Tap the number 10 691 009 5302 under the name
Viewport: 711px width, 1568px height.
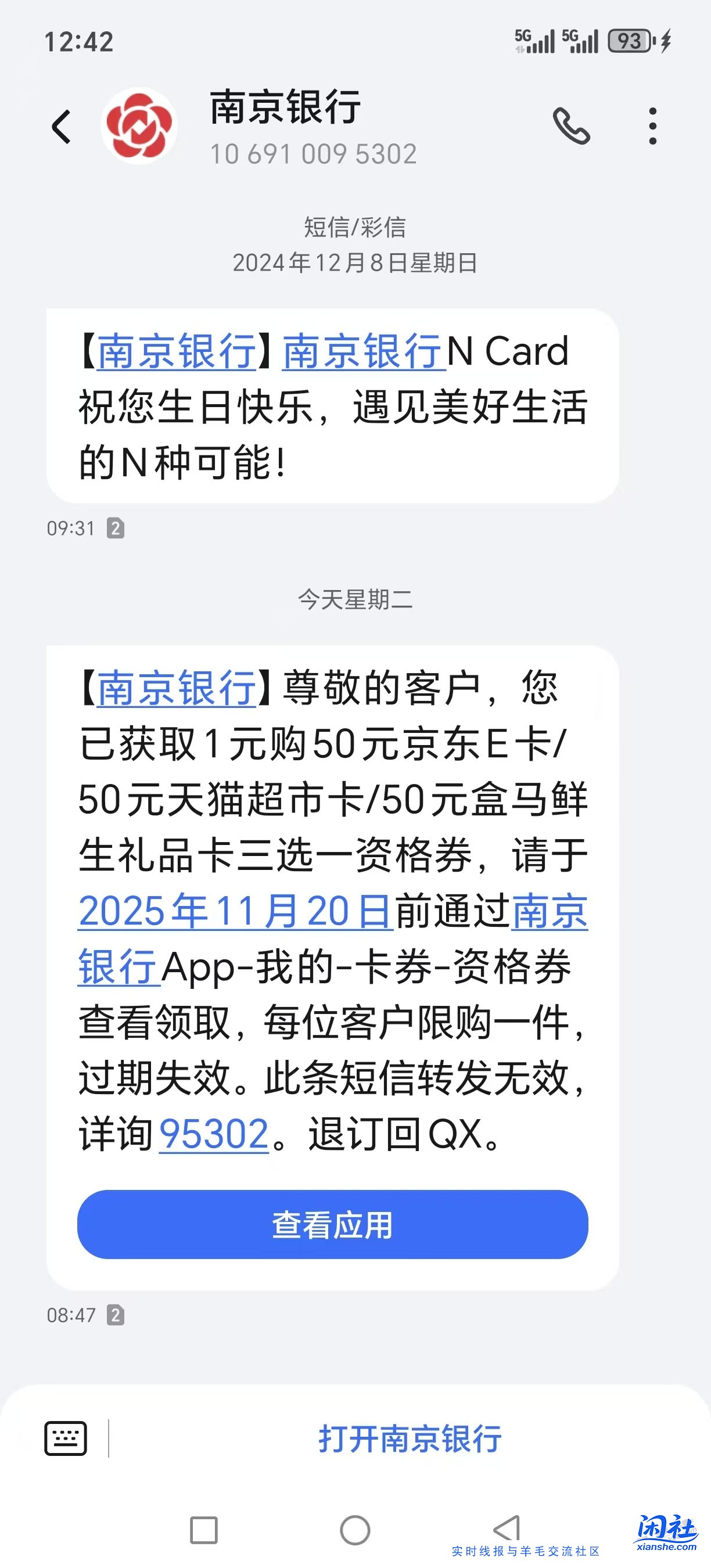313,154
